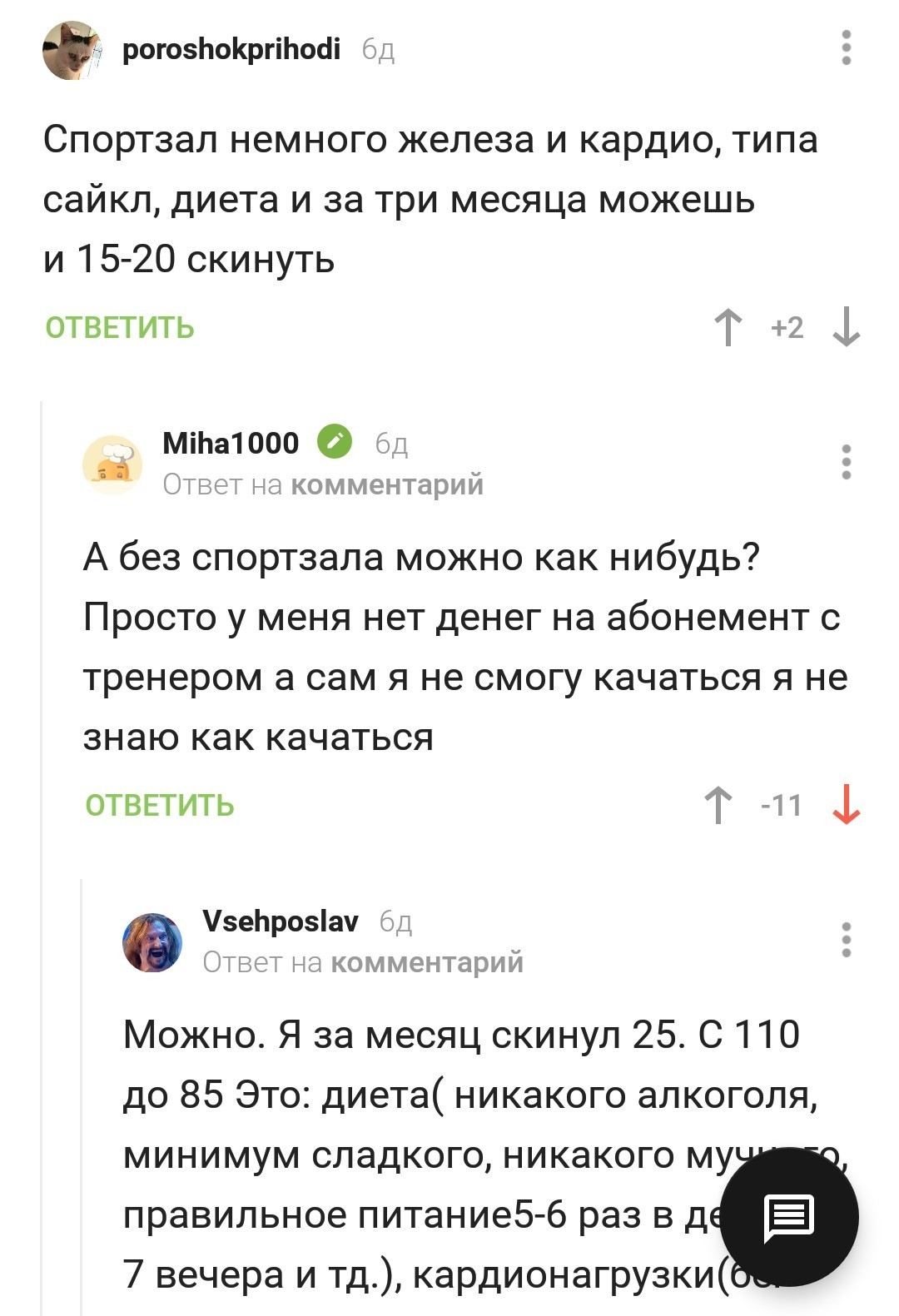View poroshokprihodi's avatar
This screenshot has height=1316, width=899.
pyautogui.click(x=72, y=50)
